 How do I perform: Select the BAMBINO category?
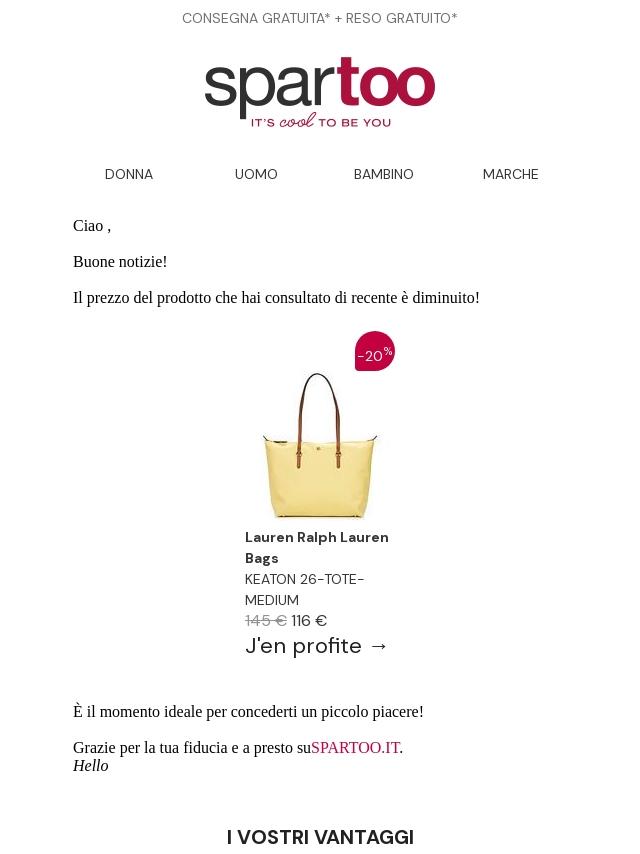click(383, 174)
